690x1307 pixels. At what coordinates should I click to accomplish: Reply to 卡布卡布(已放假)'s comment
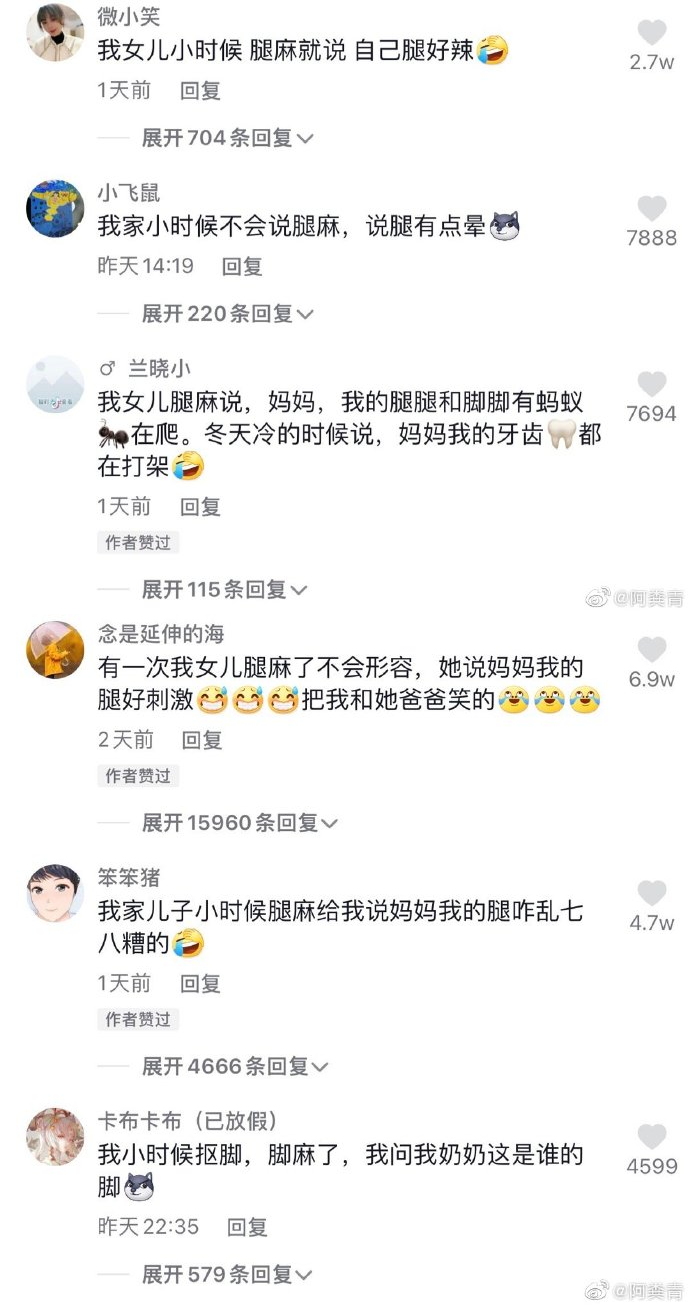(x=247, y=1227)
